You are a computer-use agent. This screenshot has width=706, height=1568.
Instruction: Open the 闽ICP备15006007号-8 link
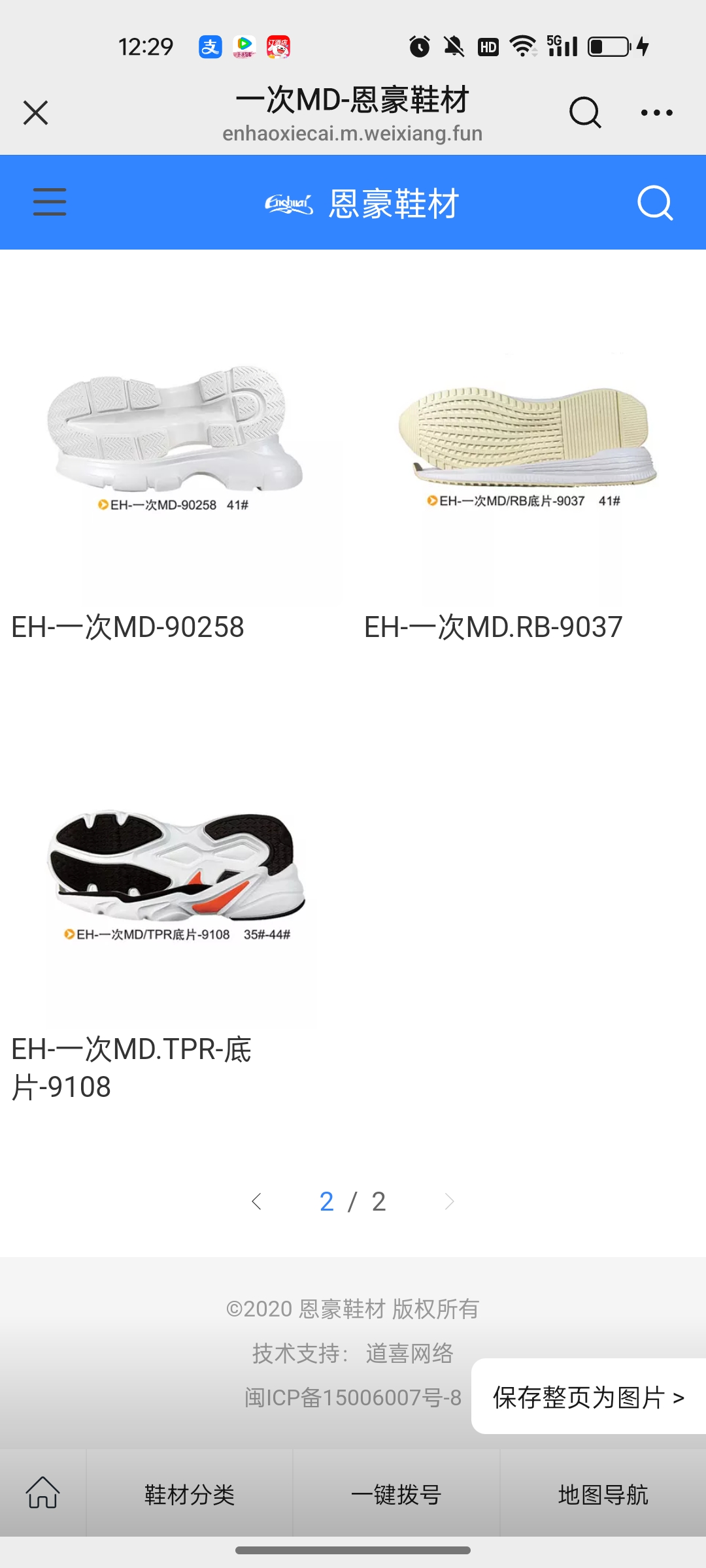point(353,1397)
